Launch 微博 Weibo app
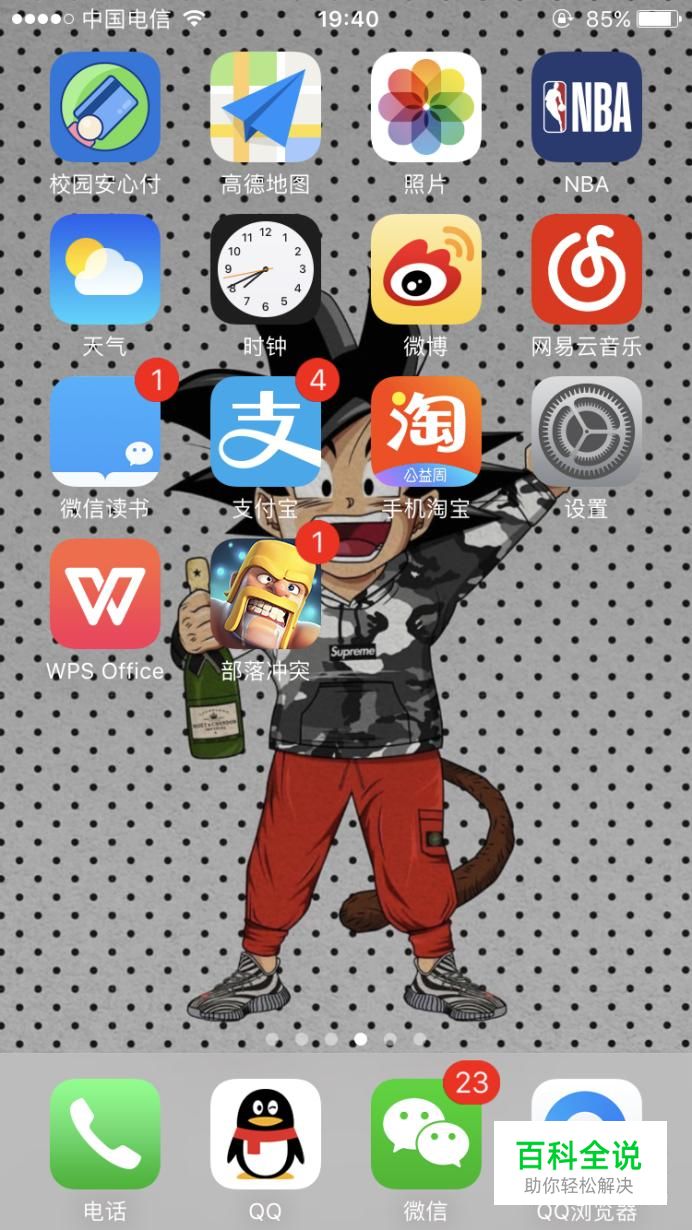This screenshot has width=692, height=1230. (426, 269)
